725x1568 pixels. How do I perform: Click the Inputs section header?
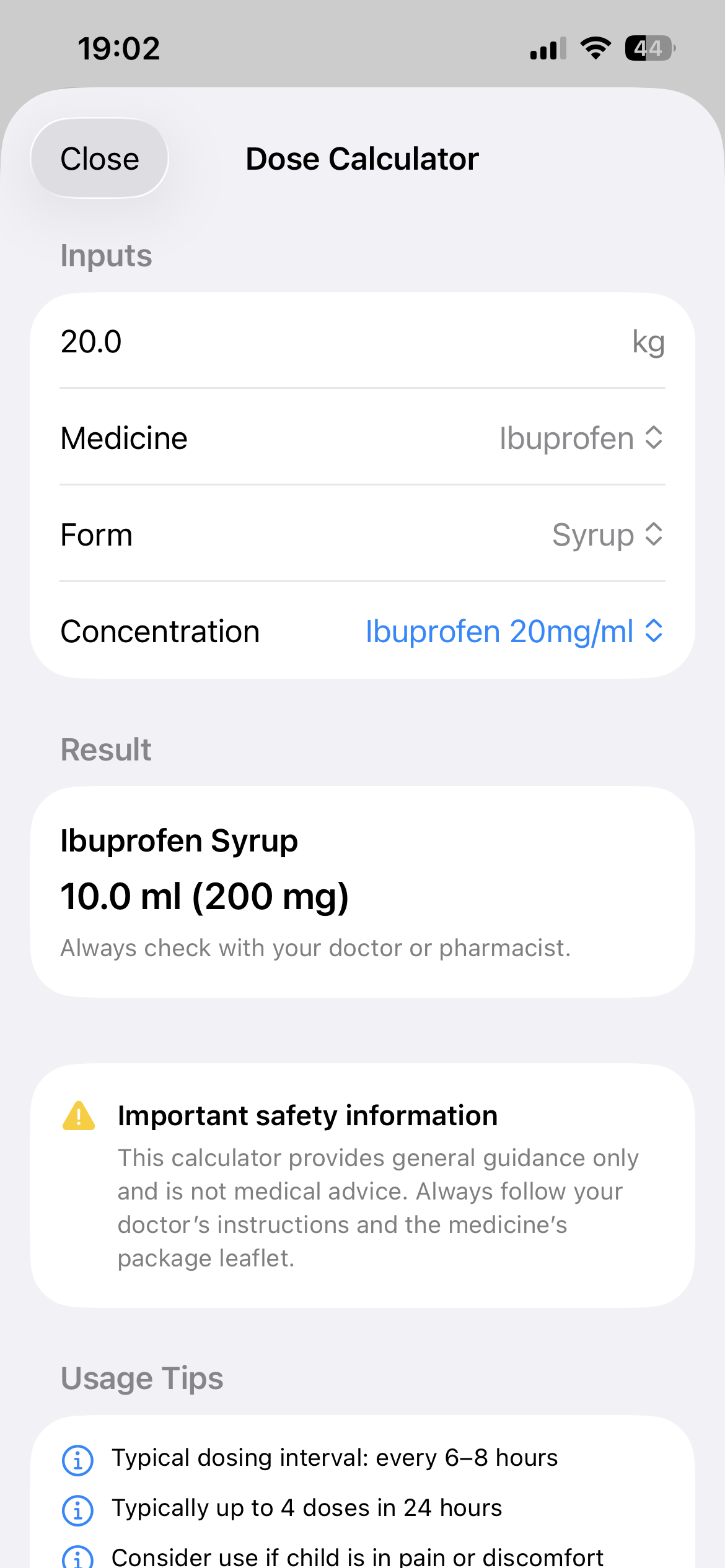click(106, 255)
